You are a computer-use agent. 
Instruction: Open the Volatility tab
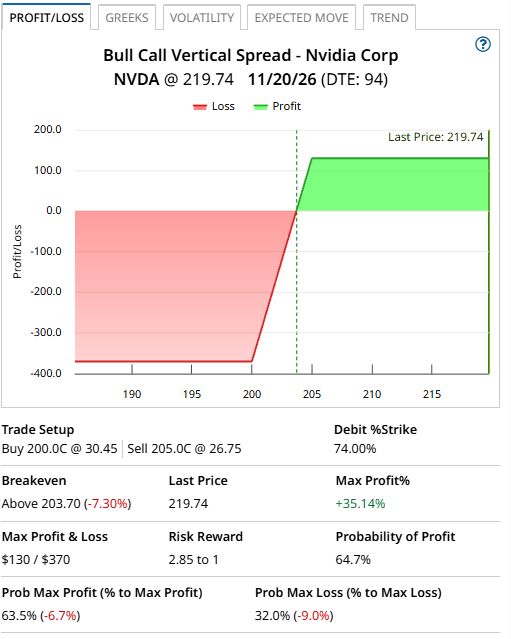202,18
